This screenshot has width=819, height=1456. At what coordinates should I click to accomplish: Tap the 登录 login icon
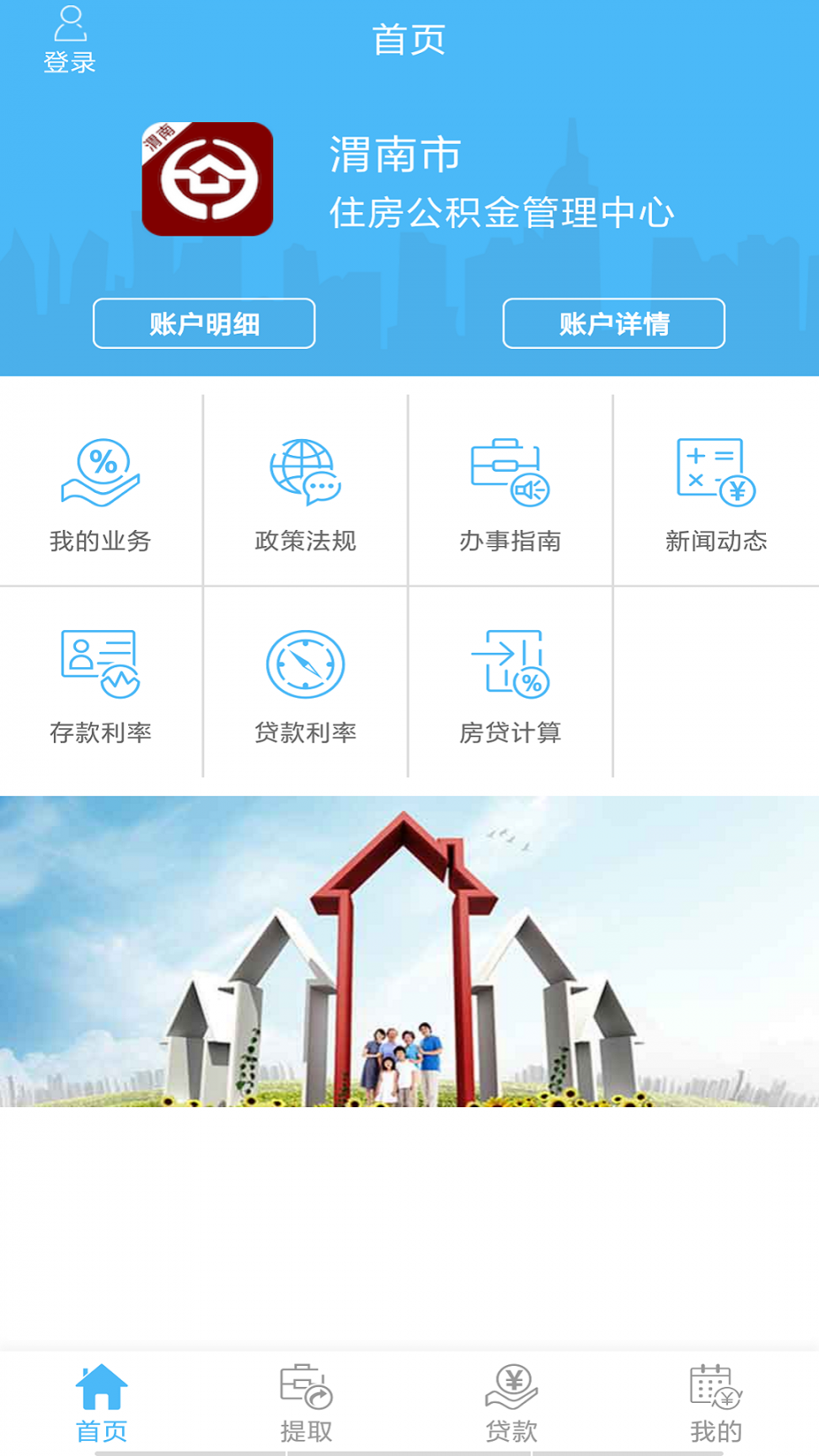click(70, 40)
